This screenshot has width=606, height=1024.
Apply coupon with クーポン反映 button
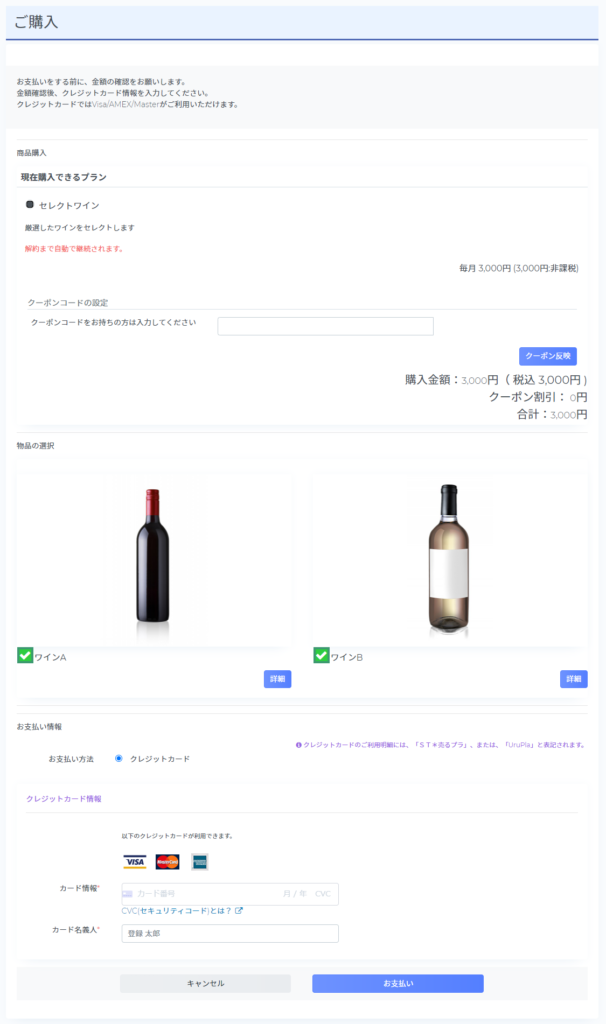point(547,356)
